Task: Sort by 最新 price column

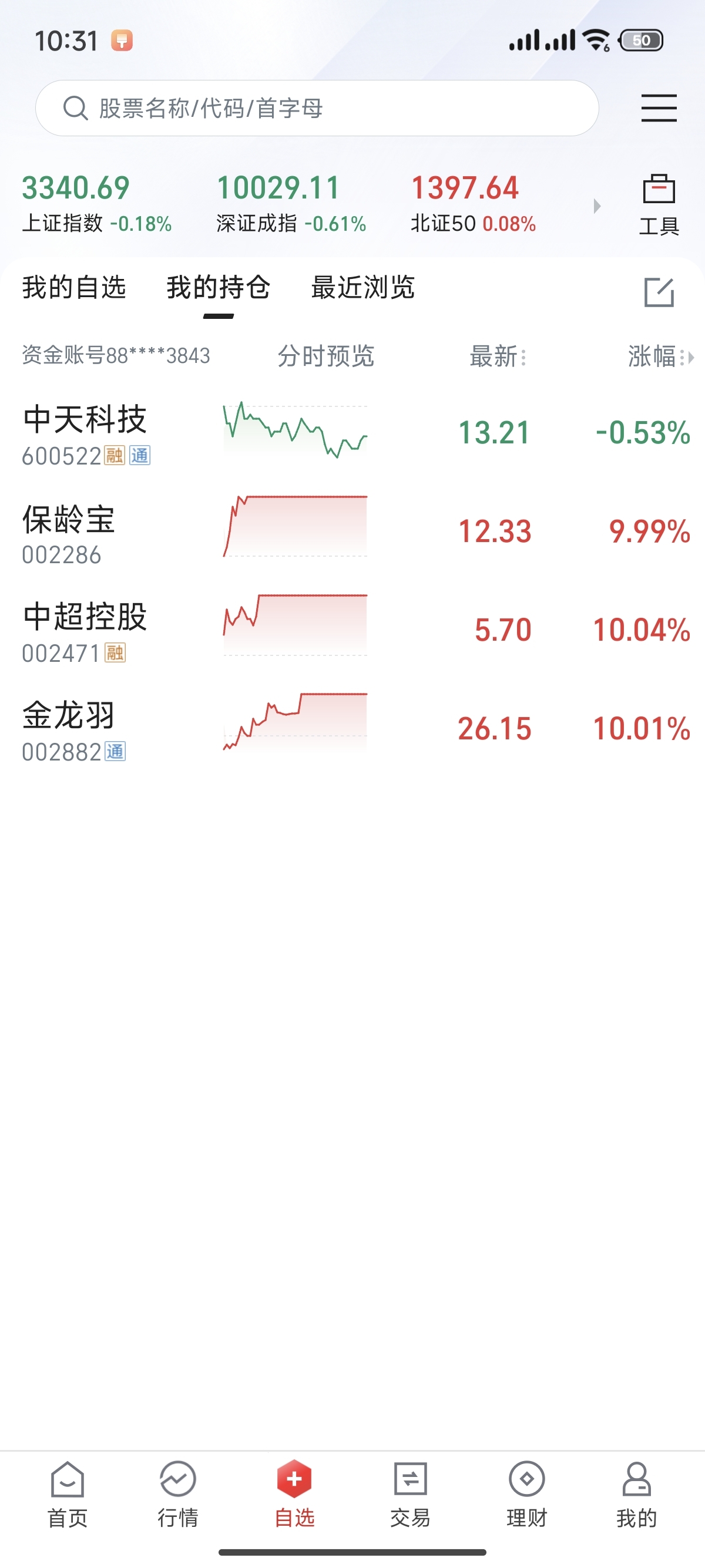Action: pos(498,356)
